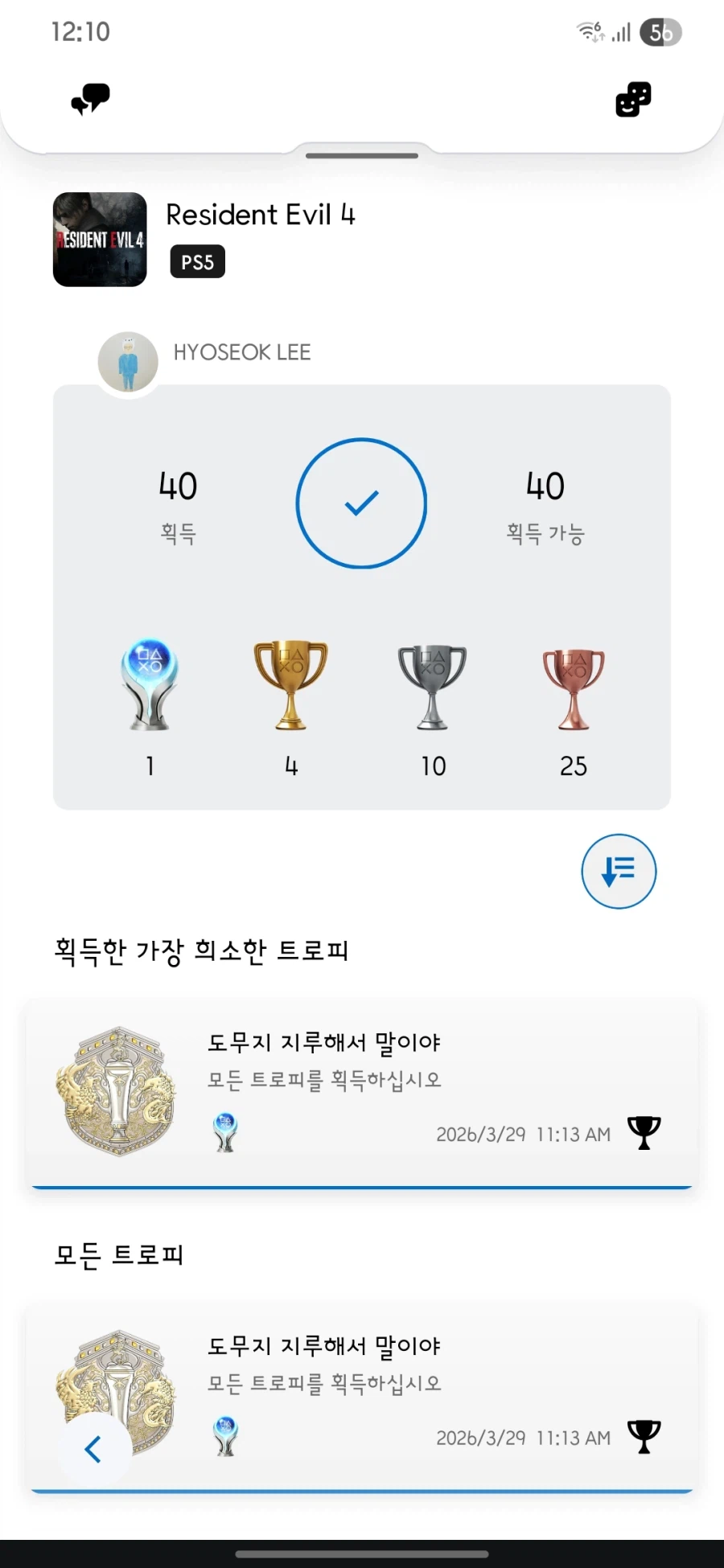
Task: Open the trophy sort order control
Action: [618, 872]
